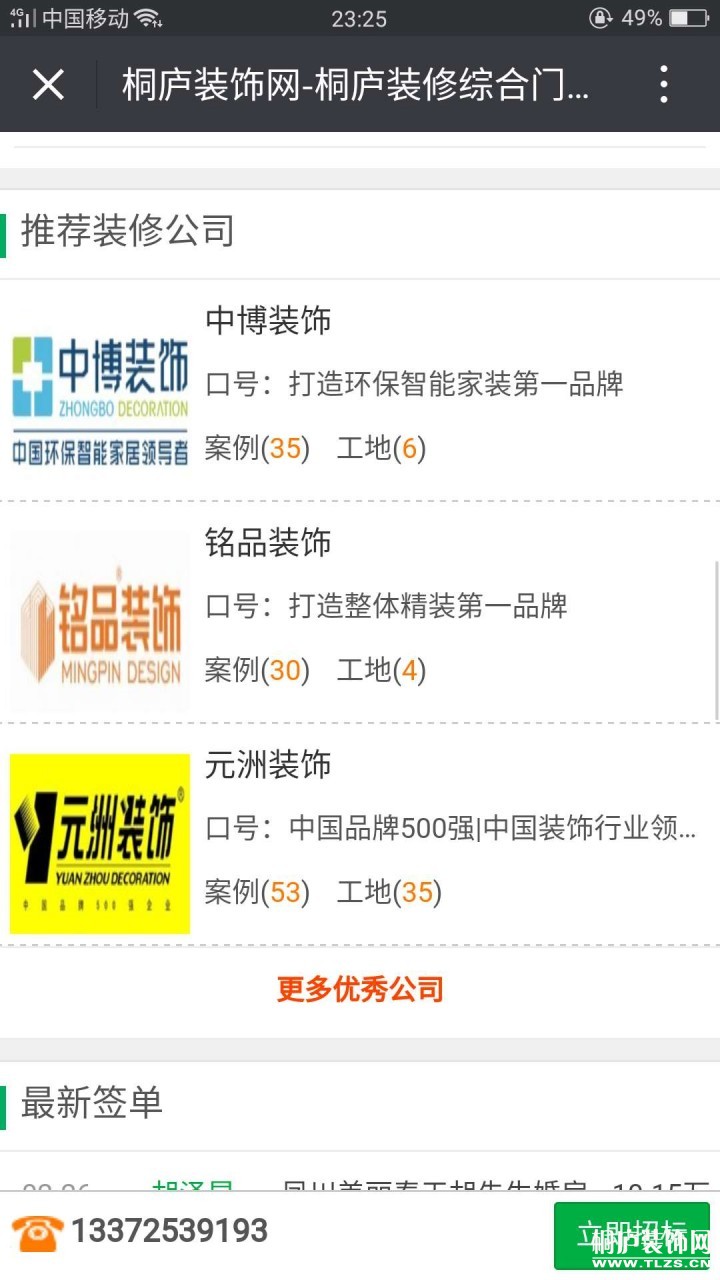Screen dimensions: 720x1280
Task: Open the three-dot overflow menu
Action: [664, 85]
